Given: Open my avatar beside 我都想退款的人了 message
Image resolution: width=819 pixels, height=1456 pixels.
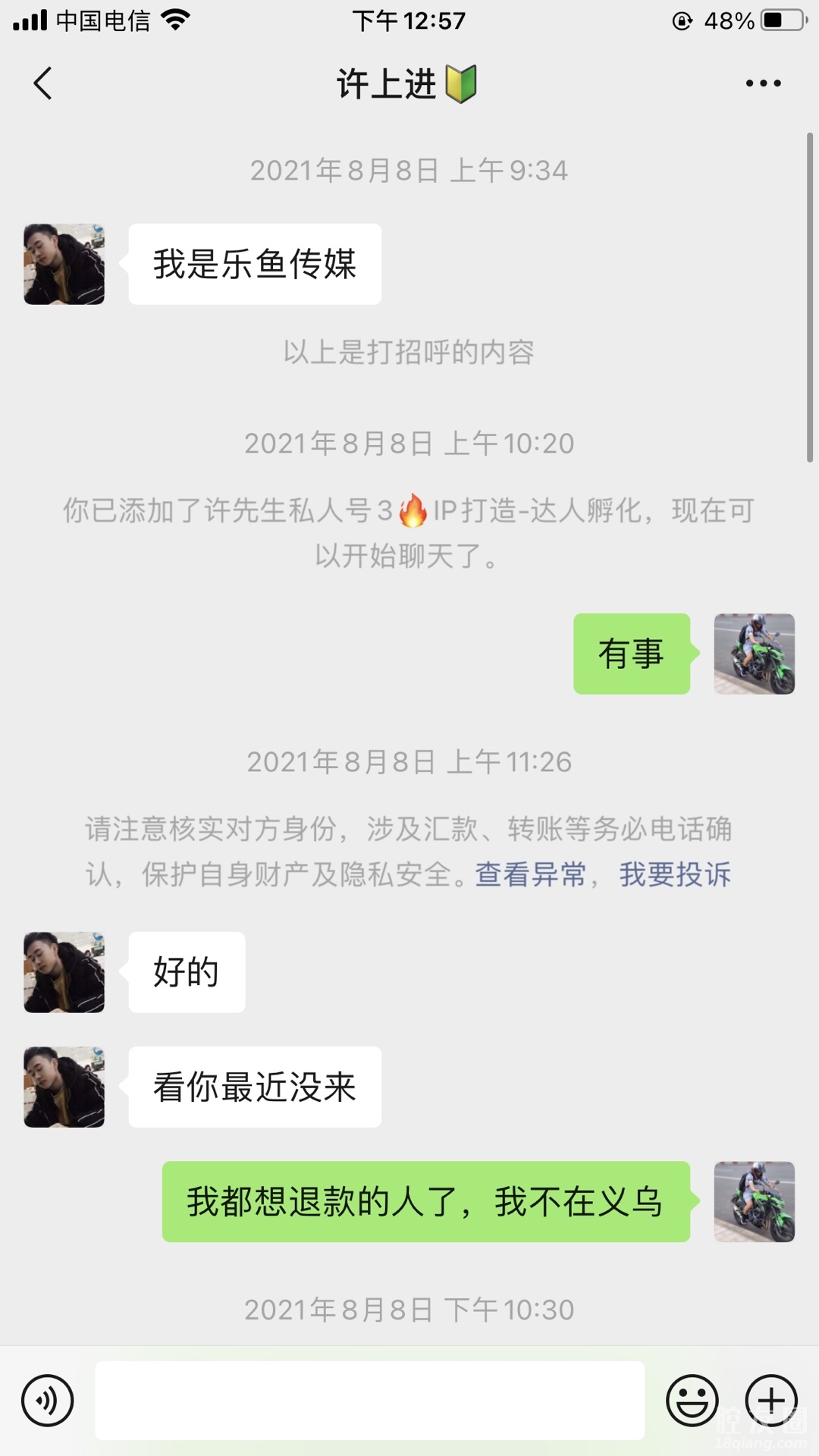Looking at the screenshot, I should 754,1201.
